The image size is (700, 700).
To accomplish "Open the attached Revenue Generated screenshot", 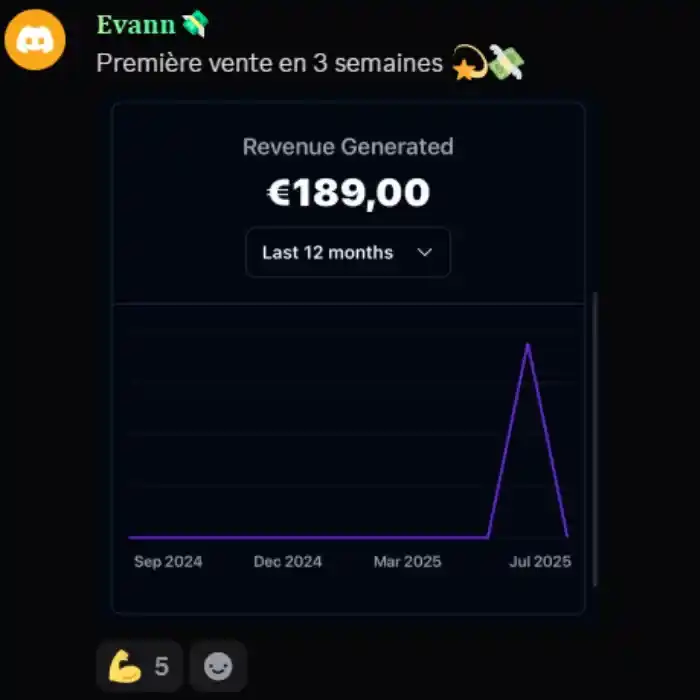I will pyautogui.click(x=348, y=357).
